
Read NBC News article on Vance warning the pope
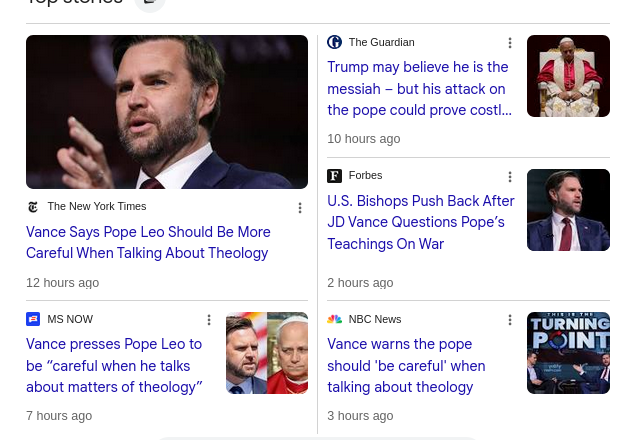(406, 365)
